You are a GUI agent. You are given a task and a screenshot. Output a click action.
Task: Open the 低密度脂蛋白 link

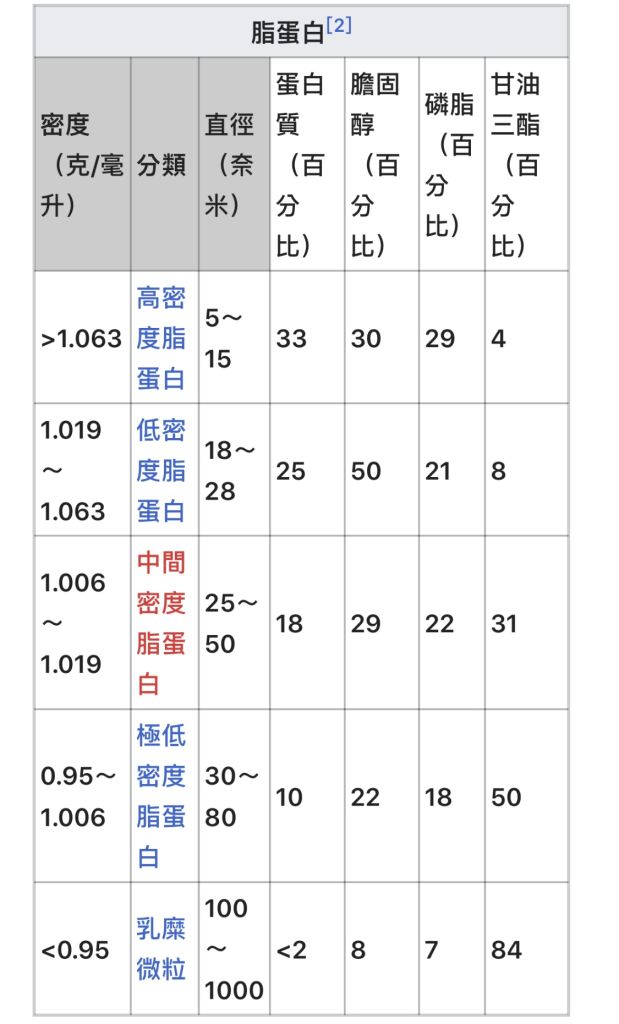point(161,470)
